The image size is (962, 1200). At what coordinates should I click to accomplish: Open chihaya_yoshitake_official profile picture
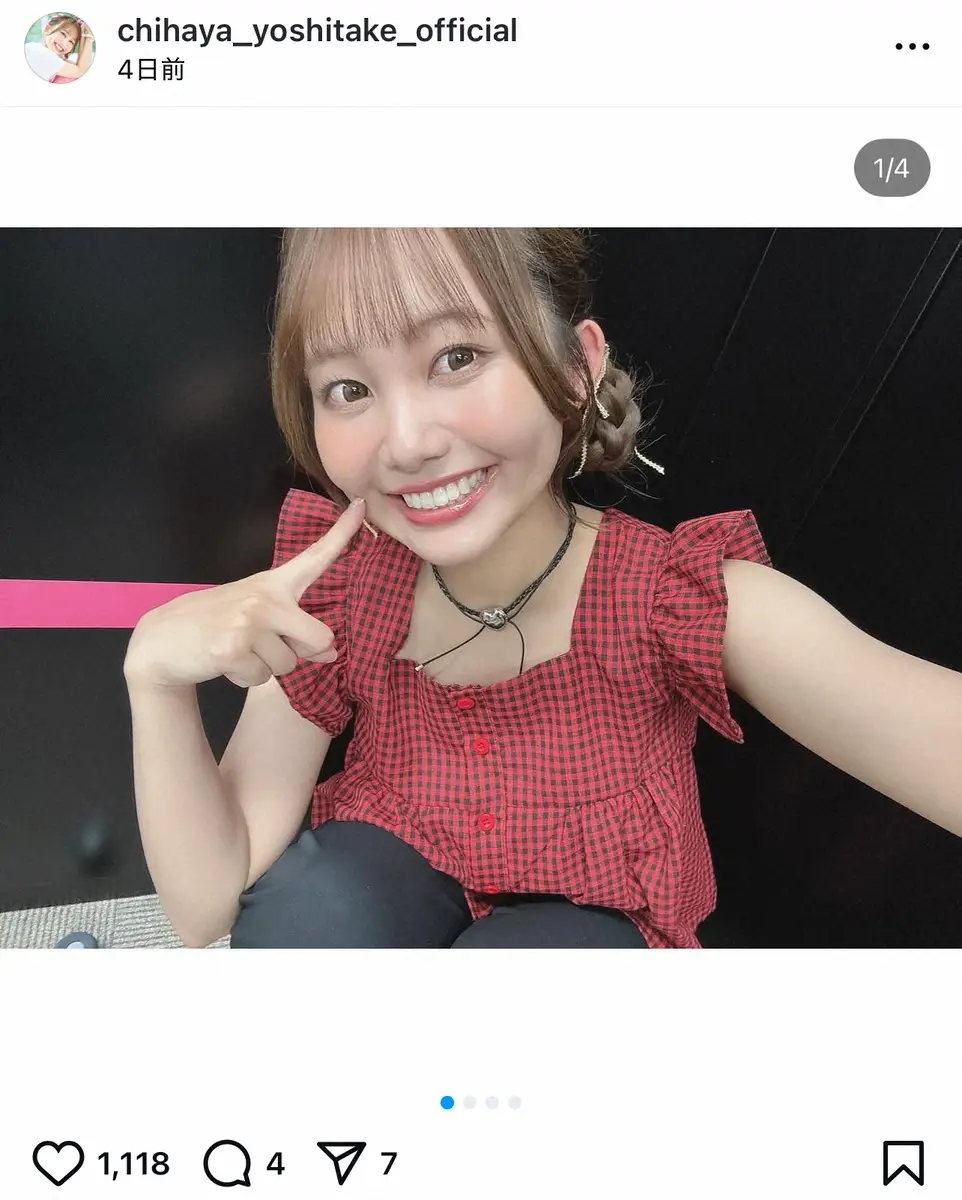click(x=59, y=48)
